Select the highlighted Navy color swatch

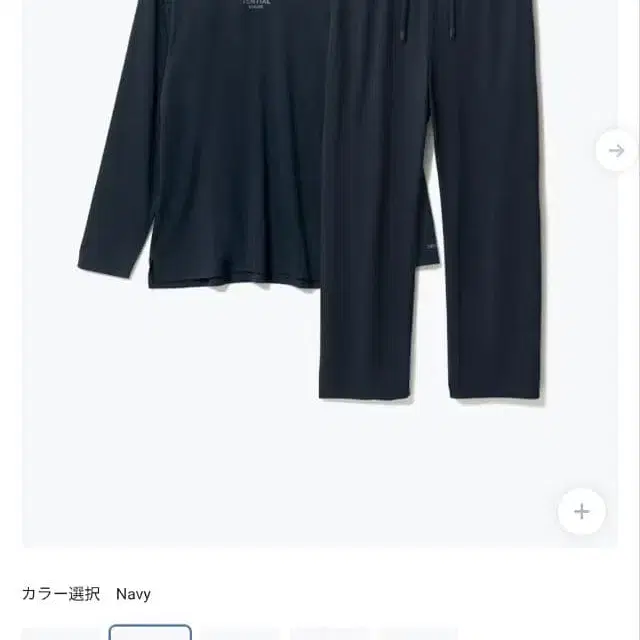pyautogui.click(x=150, y=632)
